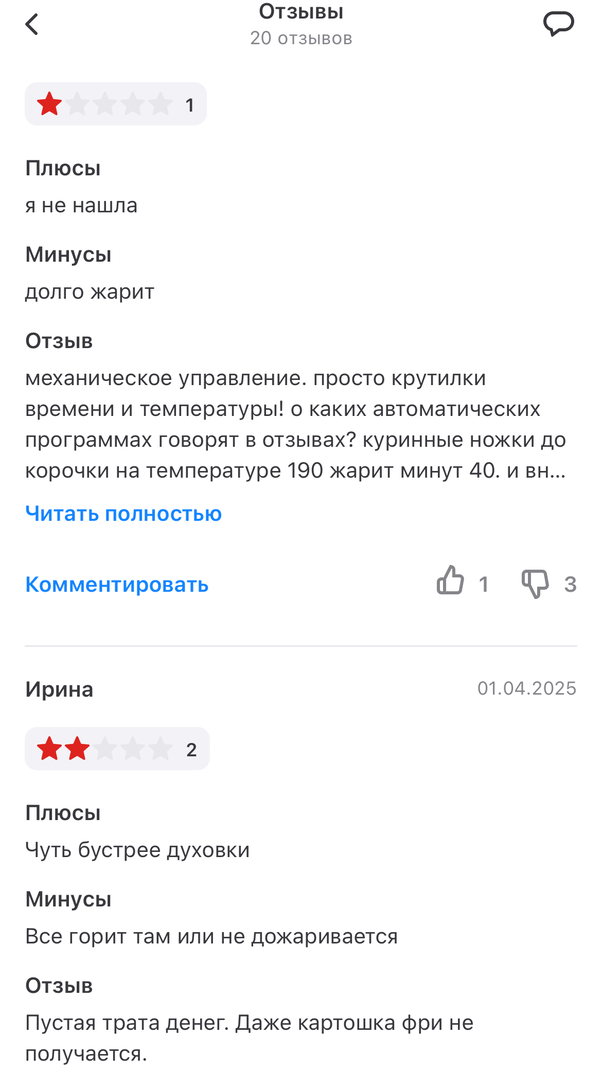
Task: Go back from the reviews page
Action: pyautogui.click(x=32, y=25)
